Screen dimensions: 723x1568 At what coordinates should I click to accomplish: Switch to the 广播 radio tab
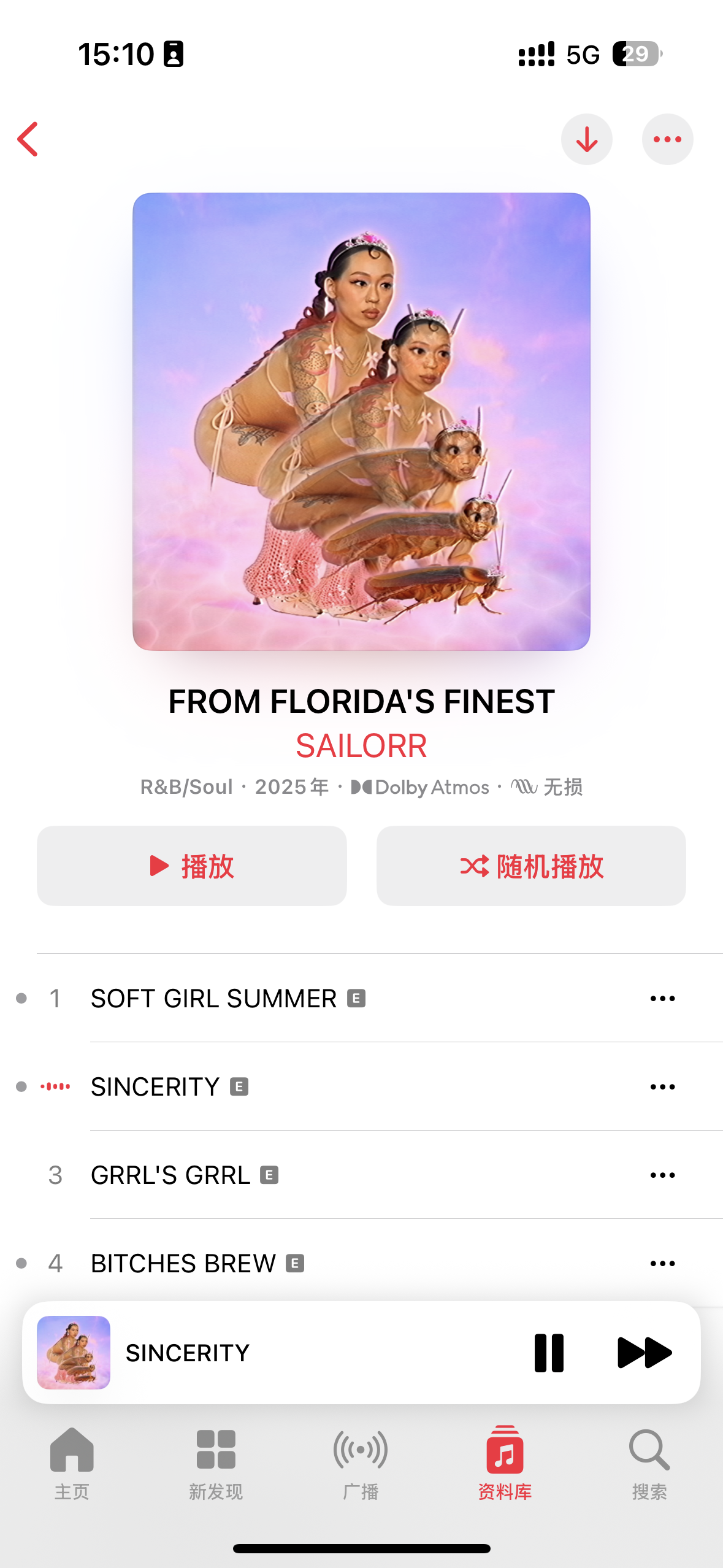coord(361,1464)
